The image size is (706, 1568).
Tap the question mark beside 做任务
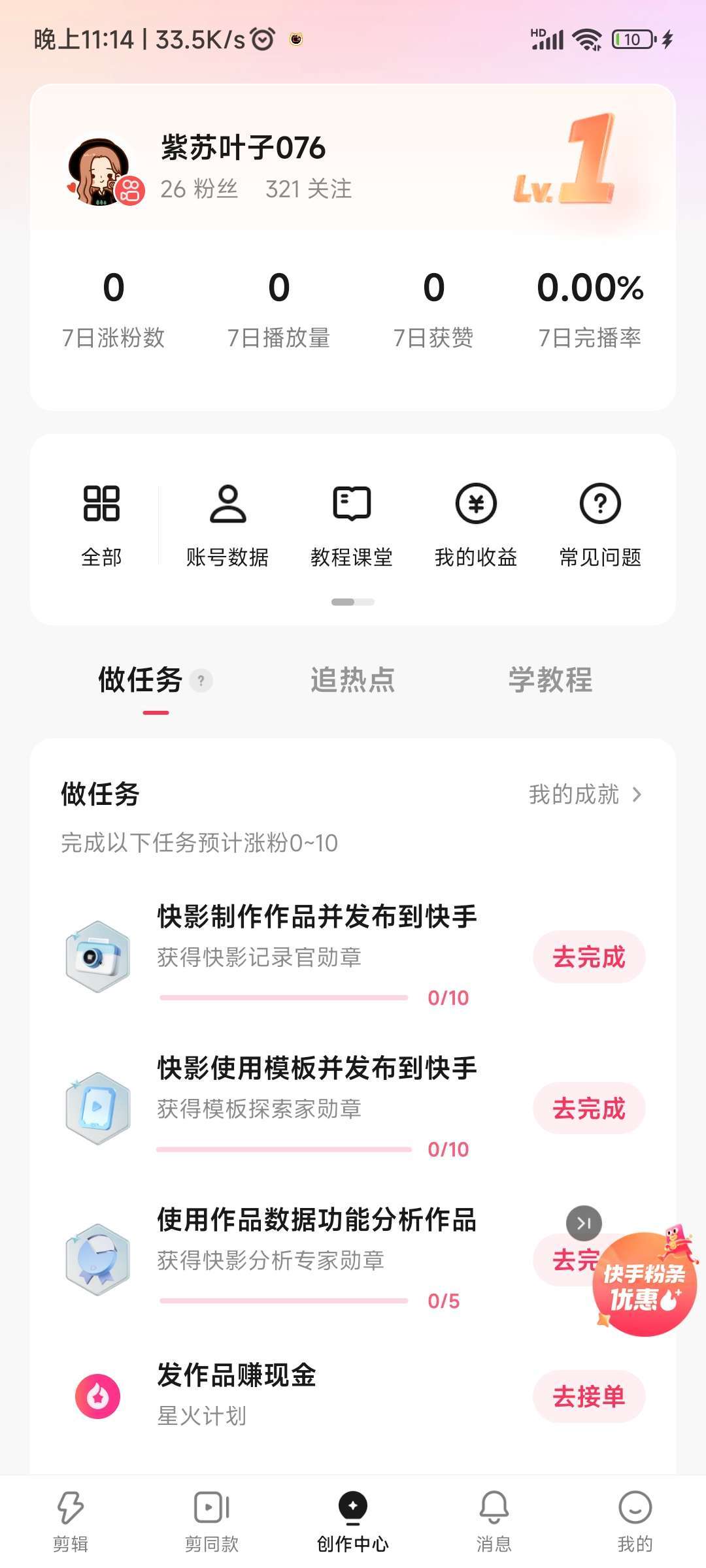[x=201, y=681]
